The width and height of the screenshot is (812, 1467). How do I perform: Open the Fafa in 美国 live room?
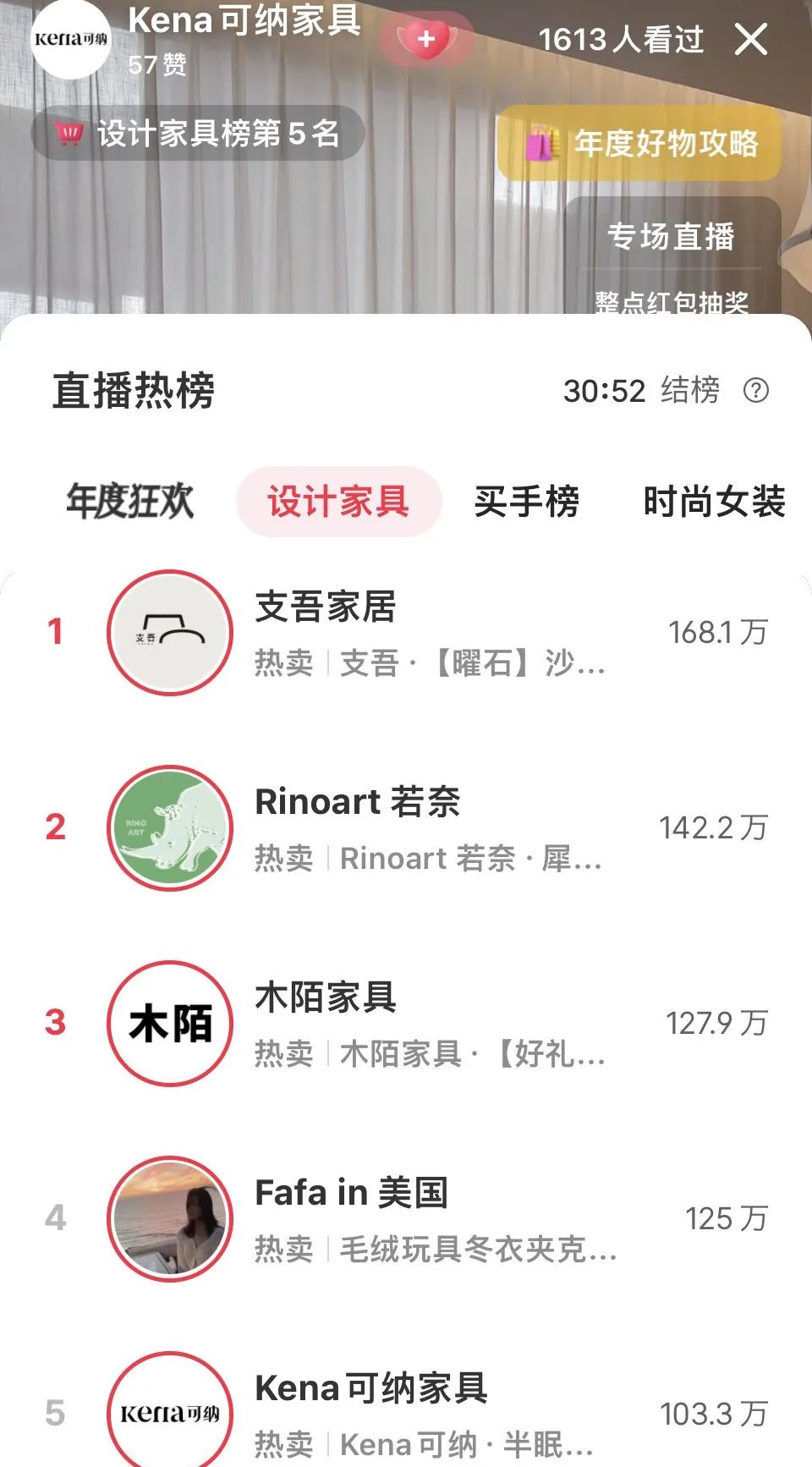point(406,1219)
